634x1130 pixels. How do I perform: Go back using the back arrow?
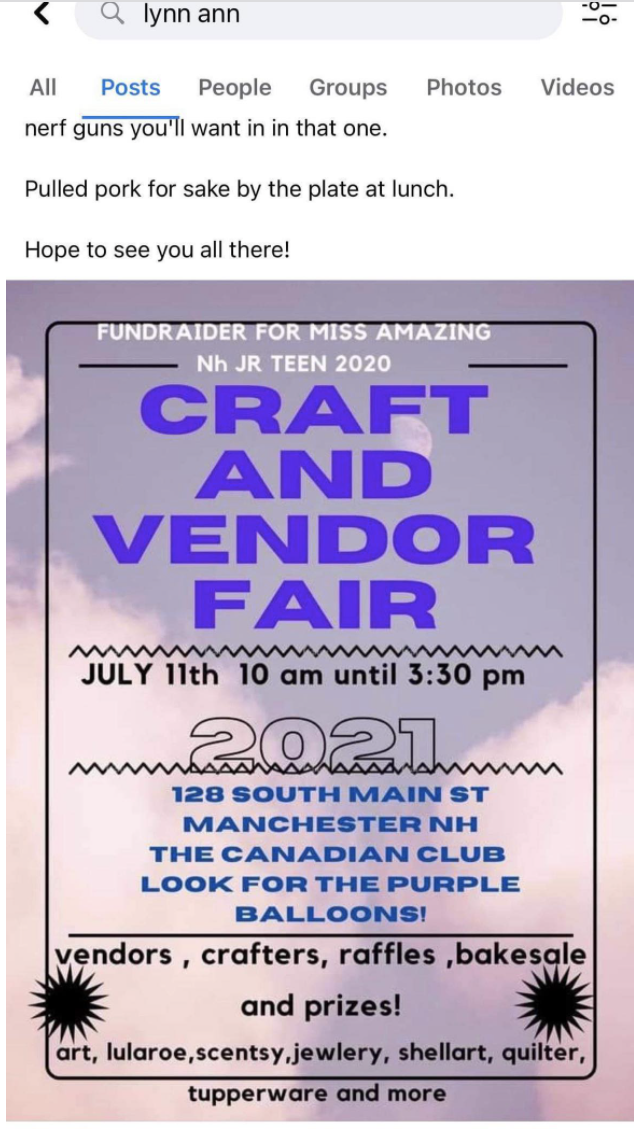tap(41, 14)
